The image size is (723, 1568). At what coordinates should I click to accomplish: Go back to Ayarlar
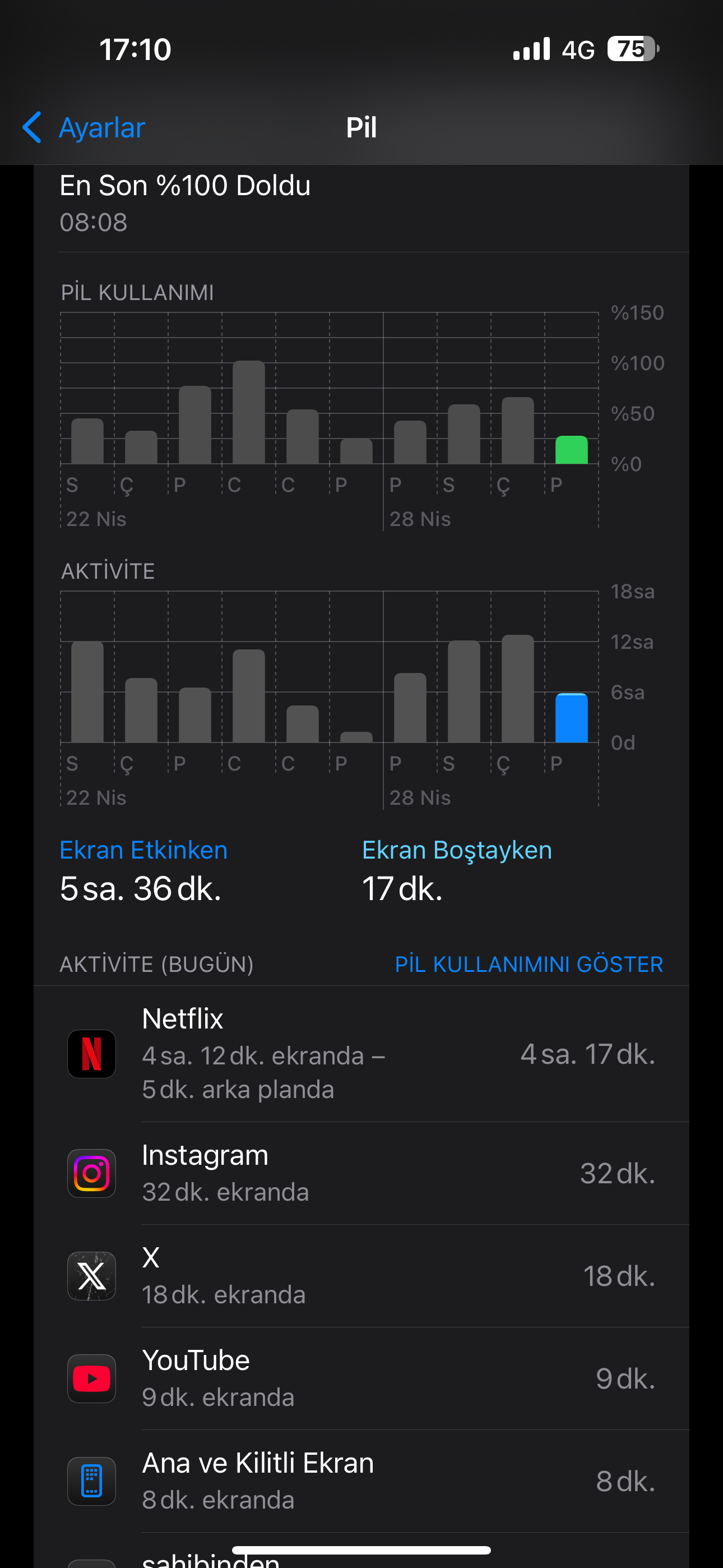point(84,128)
